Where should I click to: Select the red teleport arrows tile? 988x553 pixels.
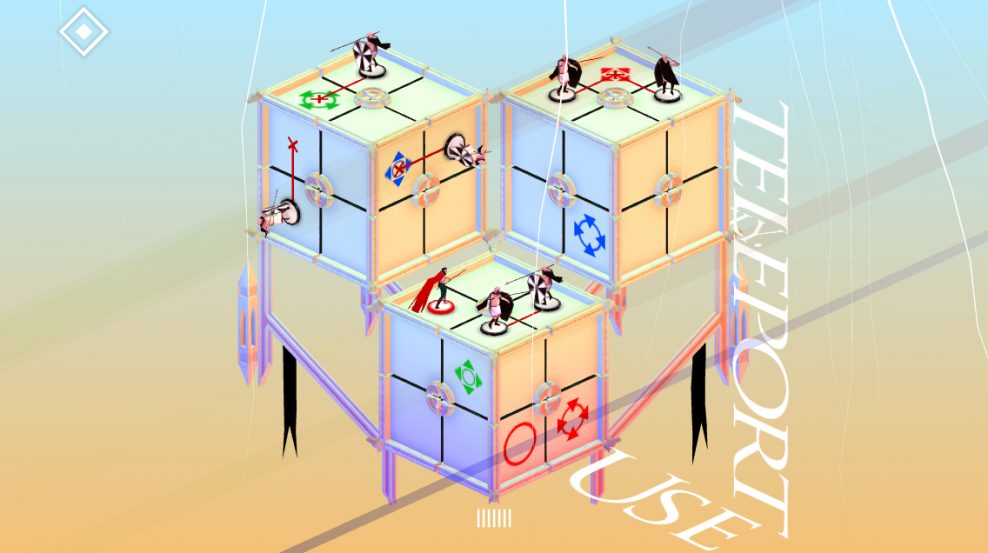click(x=572, y=418)
